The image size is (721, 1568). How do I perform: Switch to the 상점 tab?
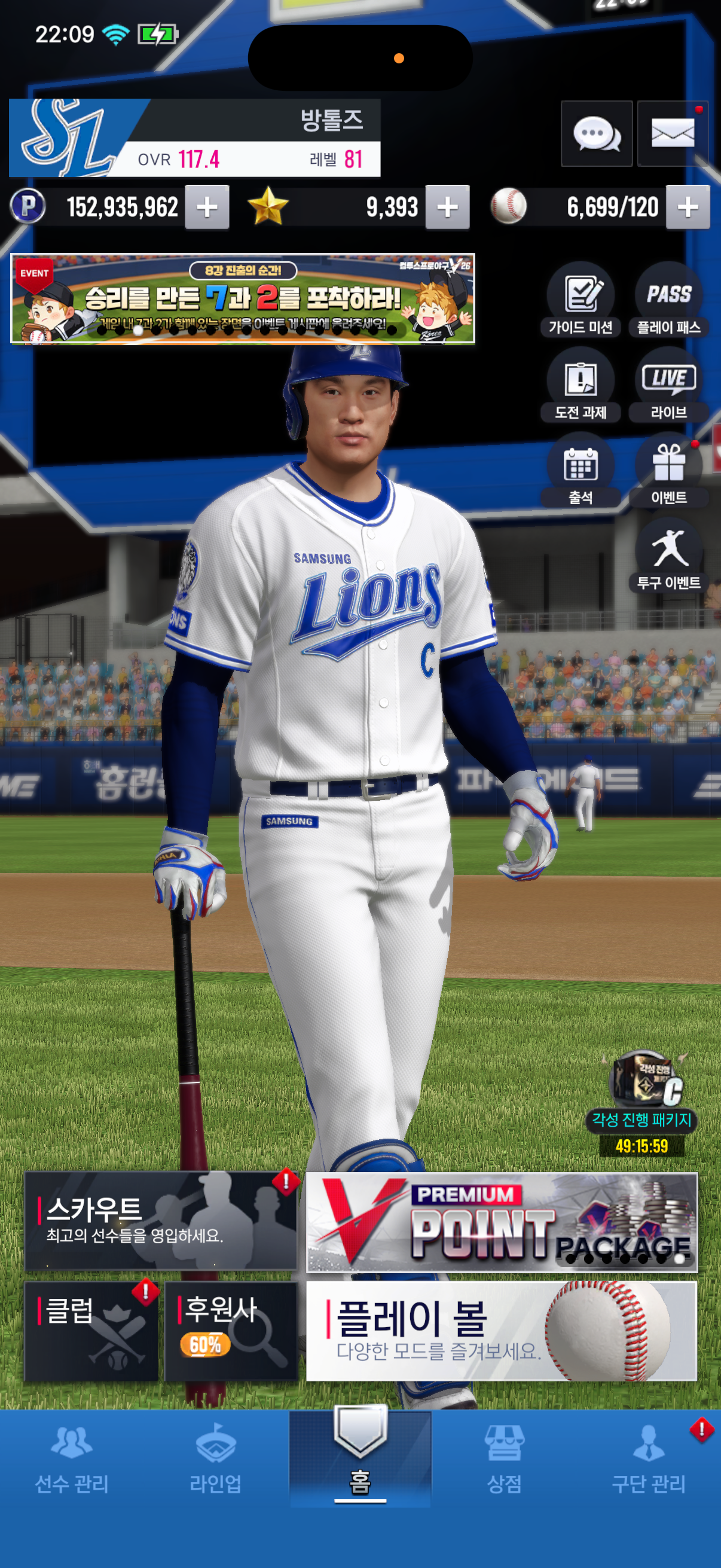[504, 1461]
